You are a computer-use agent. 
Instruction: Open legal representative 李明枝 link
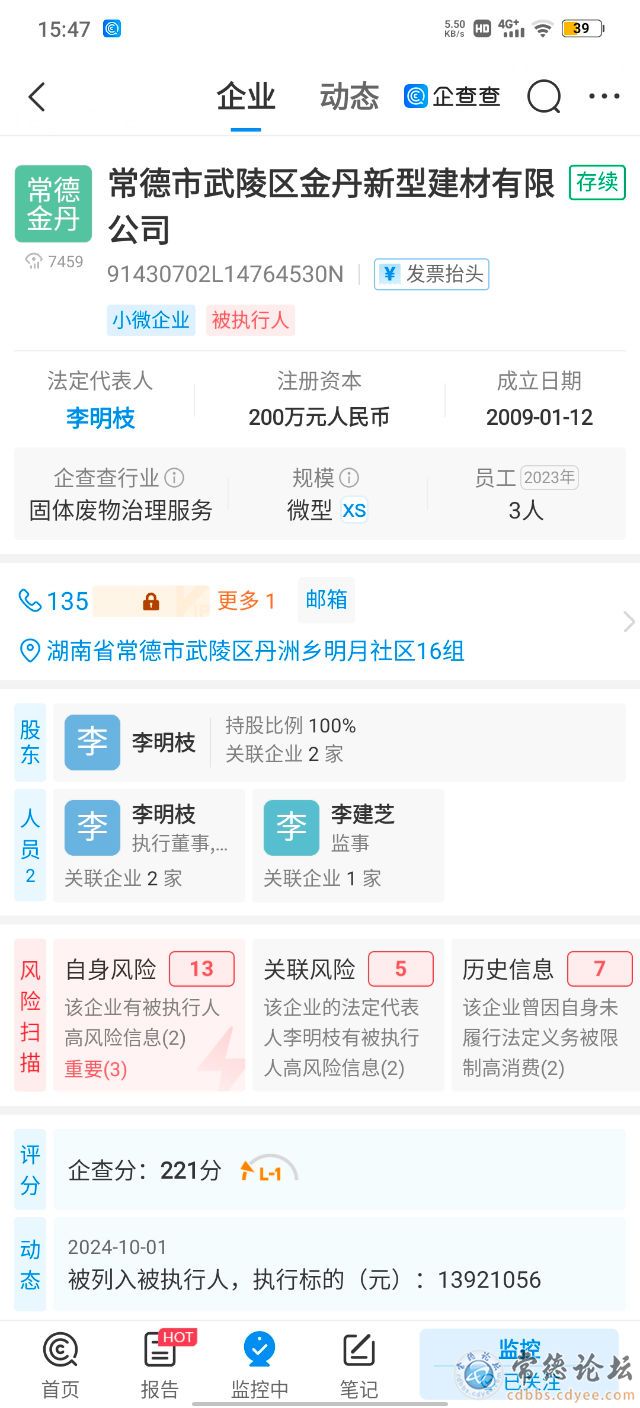click(100, 418)
